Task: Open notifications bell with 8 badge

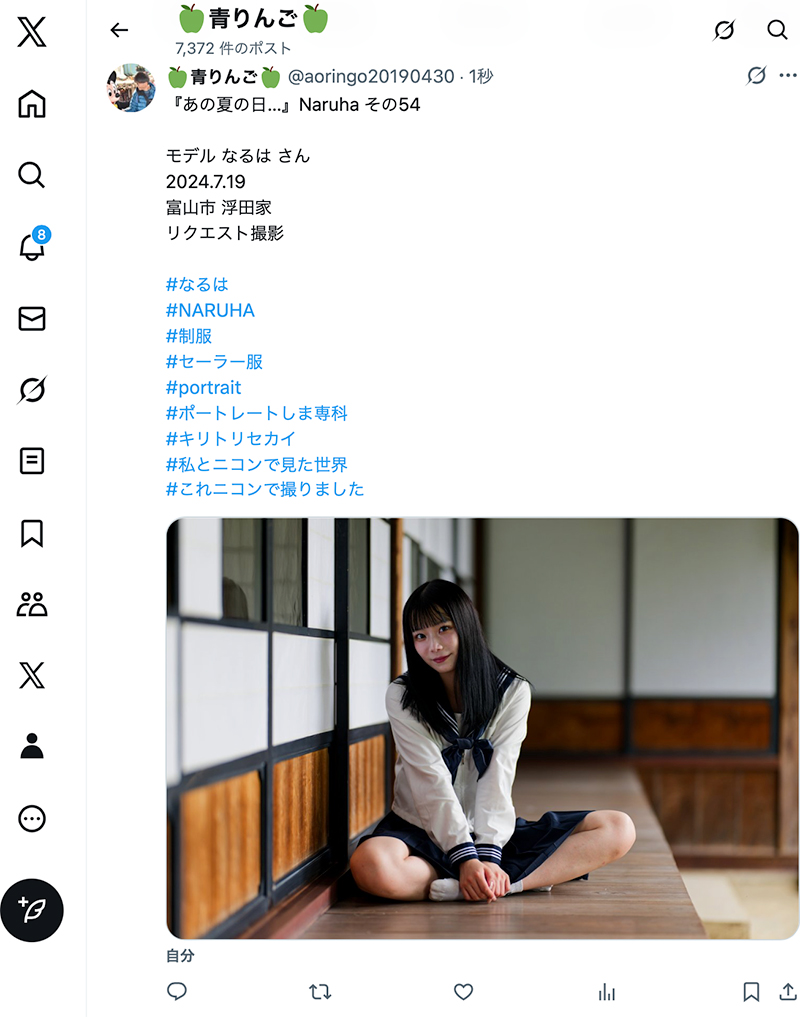Action: coord(32,247)
